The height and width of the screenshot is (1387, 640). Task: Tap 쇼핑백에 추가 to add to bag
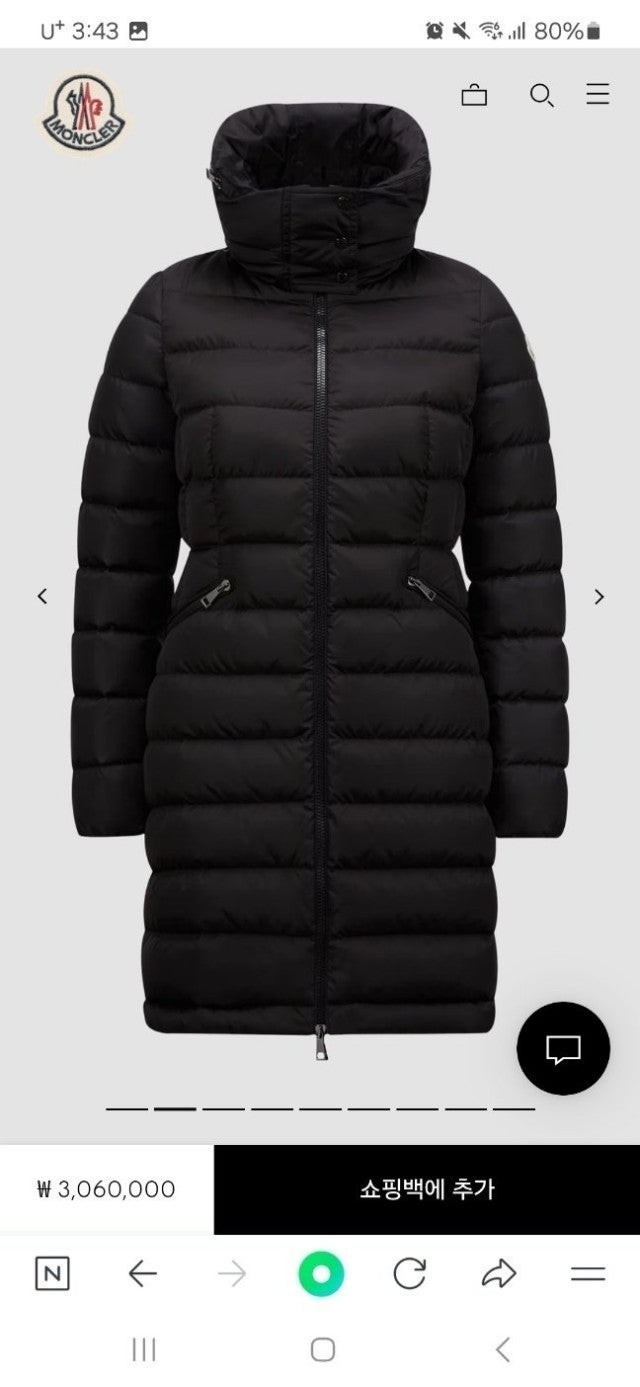(427, 1189)
